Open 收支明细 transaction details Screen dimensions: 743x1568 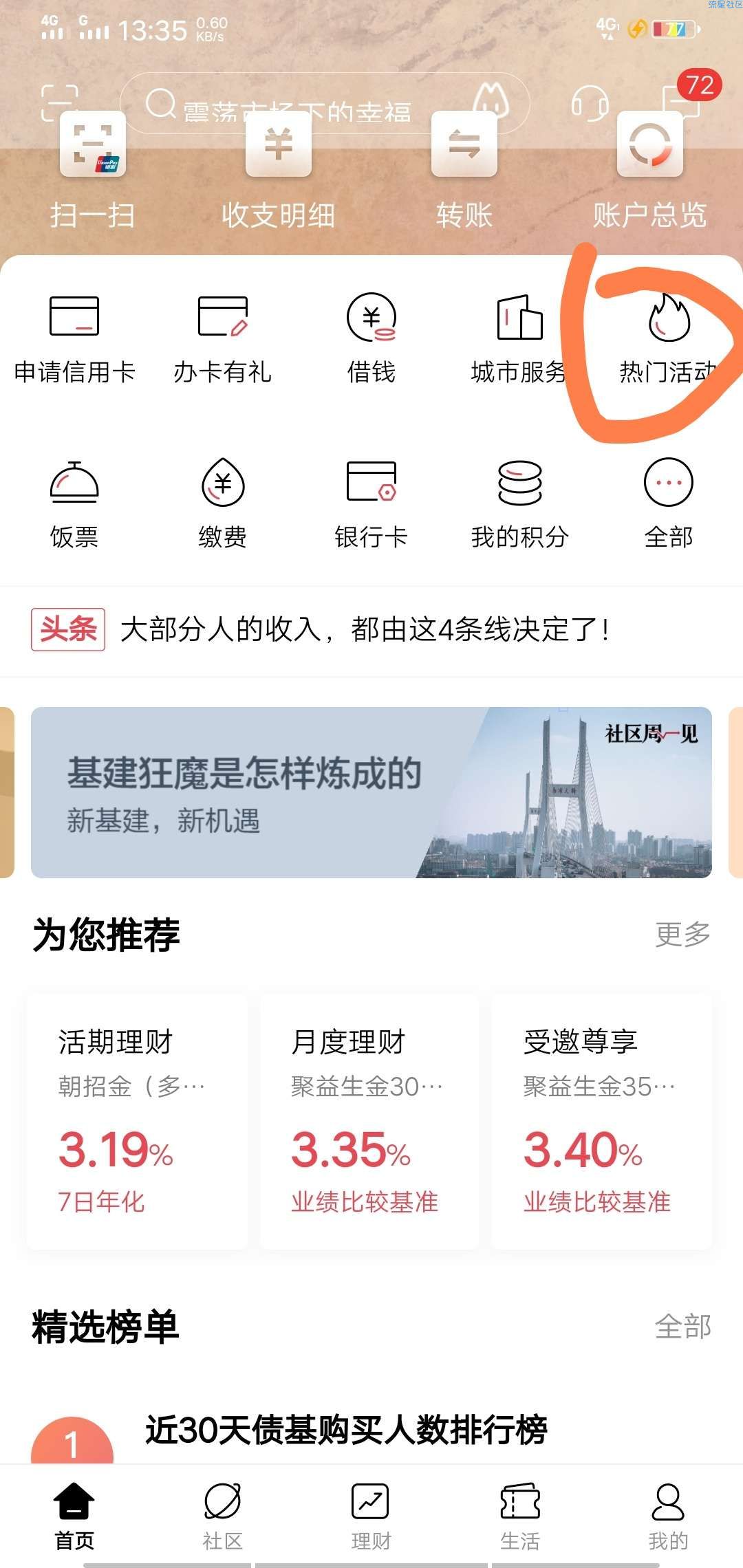(278, 172)
